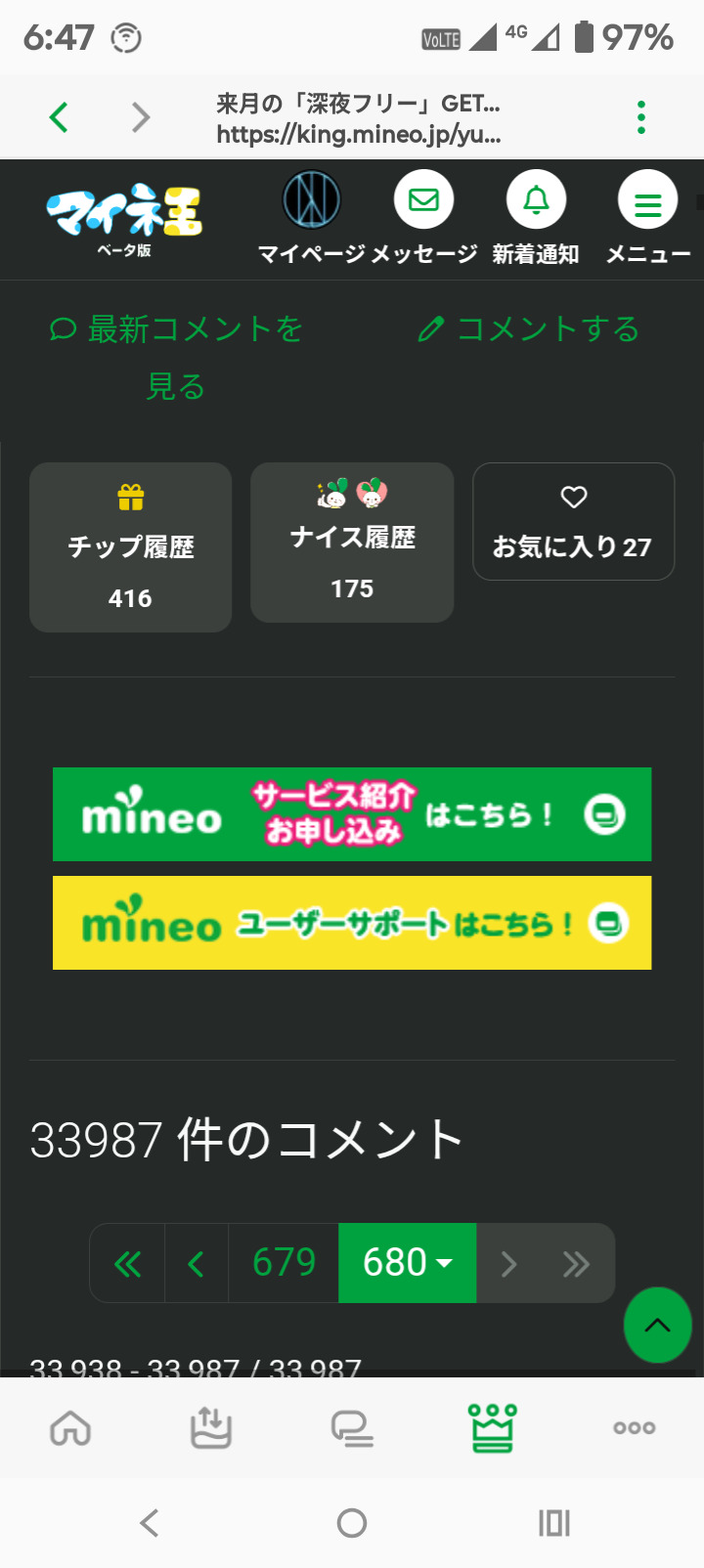The height and width of the screenshot is (1568, 704).
Task: Open メッセージ inbox
Action: click(x=423, y=200)
